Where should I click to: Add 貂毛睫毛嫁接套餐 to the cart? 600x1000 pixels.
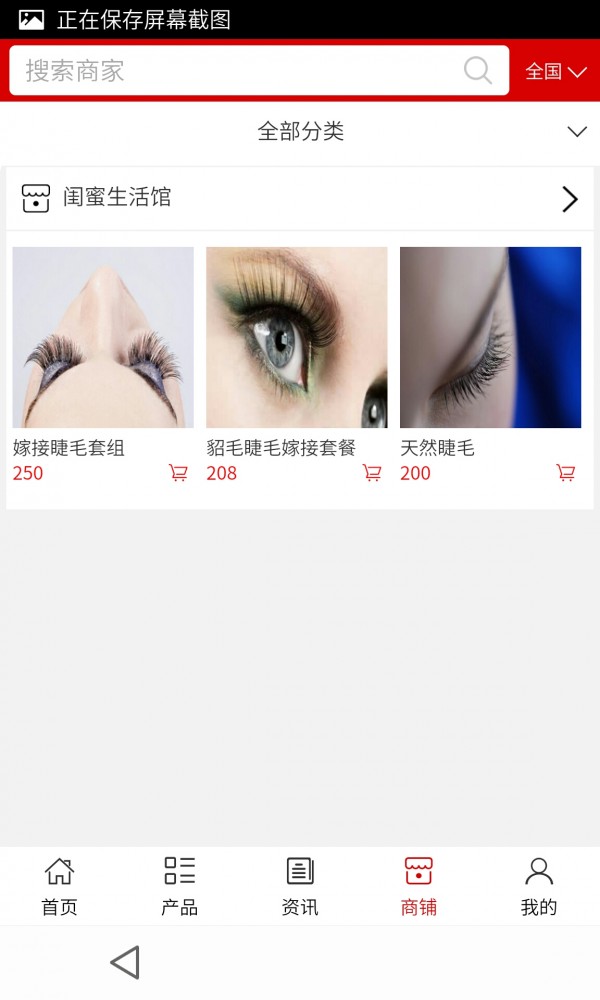coord(372,473)
